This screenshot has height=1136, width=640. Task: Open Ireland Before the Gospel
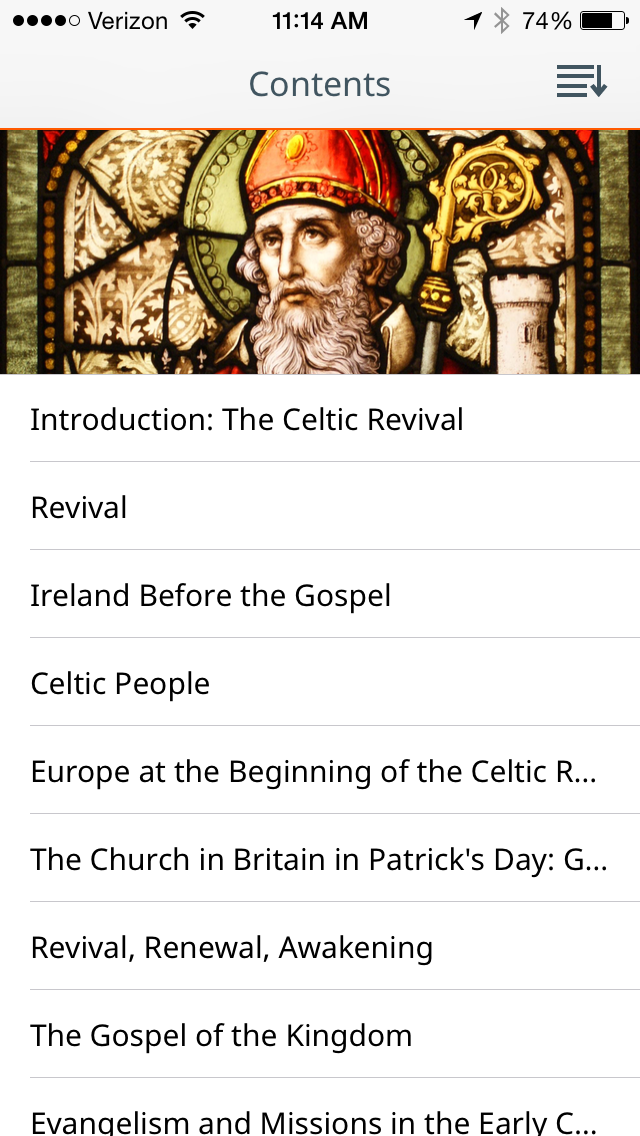(211, 595)
